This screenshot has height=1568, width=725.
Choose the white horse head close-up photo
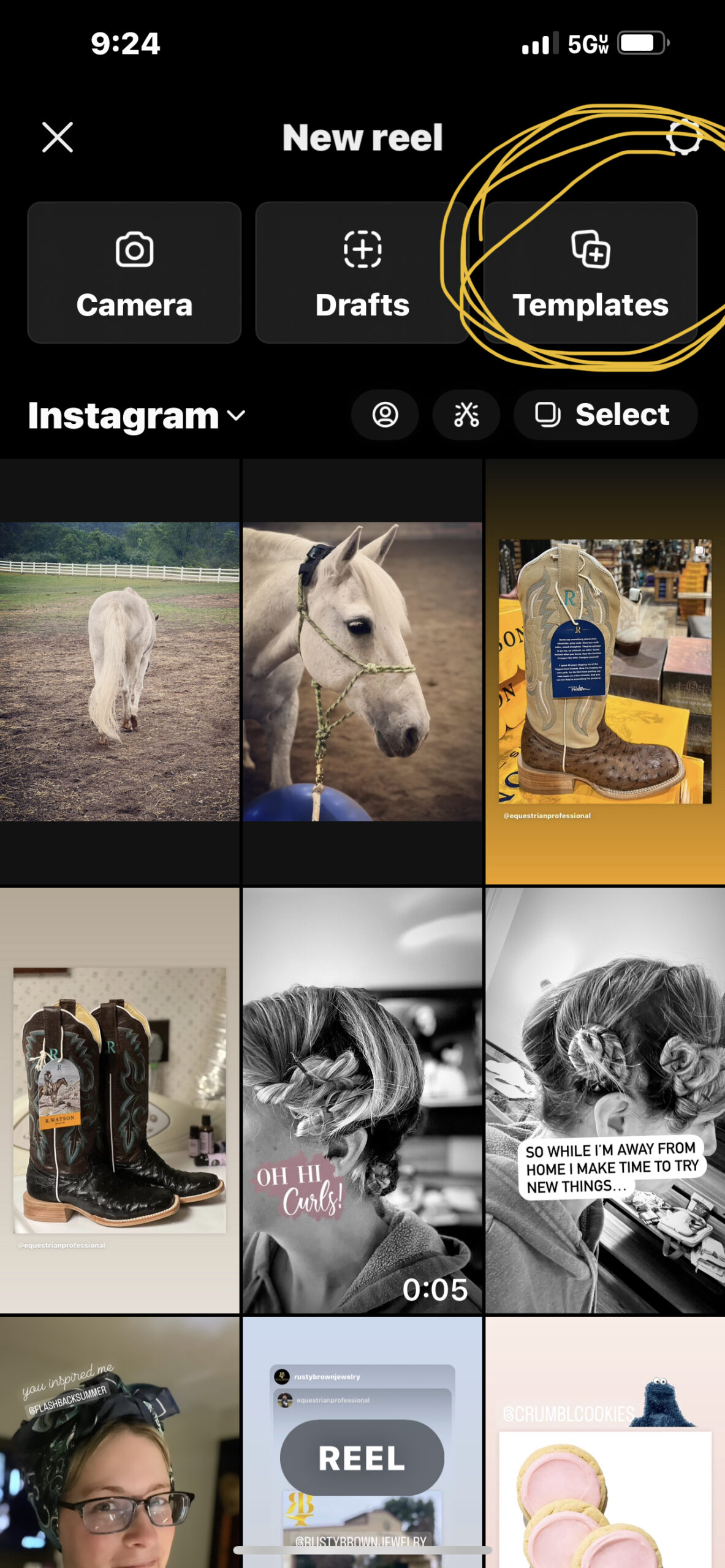point(362,672)
